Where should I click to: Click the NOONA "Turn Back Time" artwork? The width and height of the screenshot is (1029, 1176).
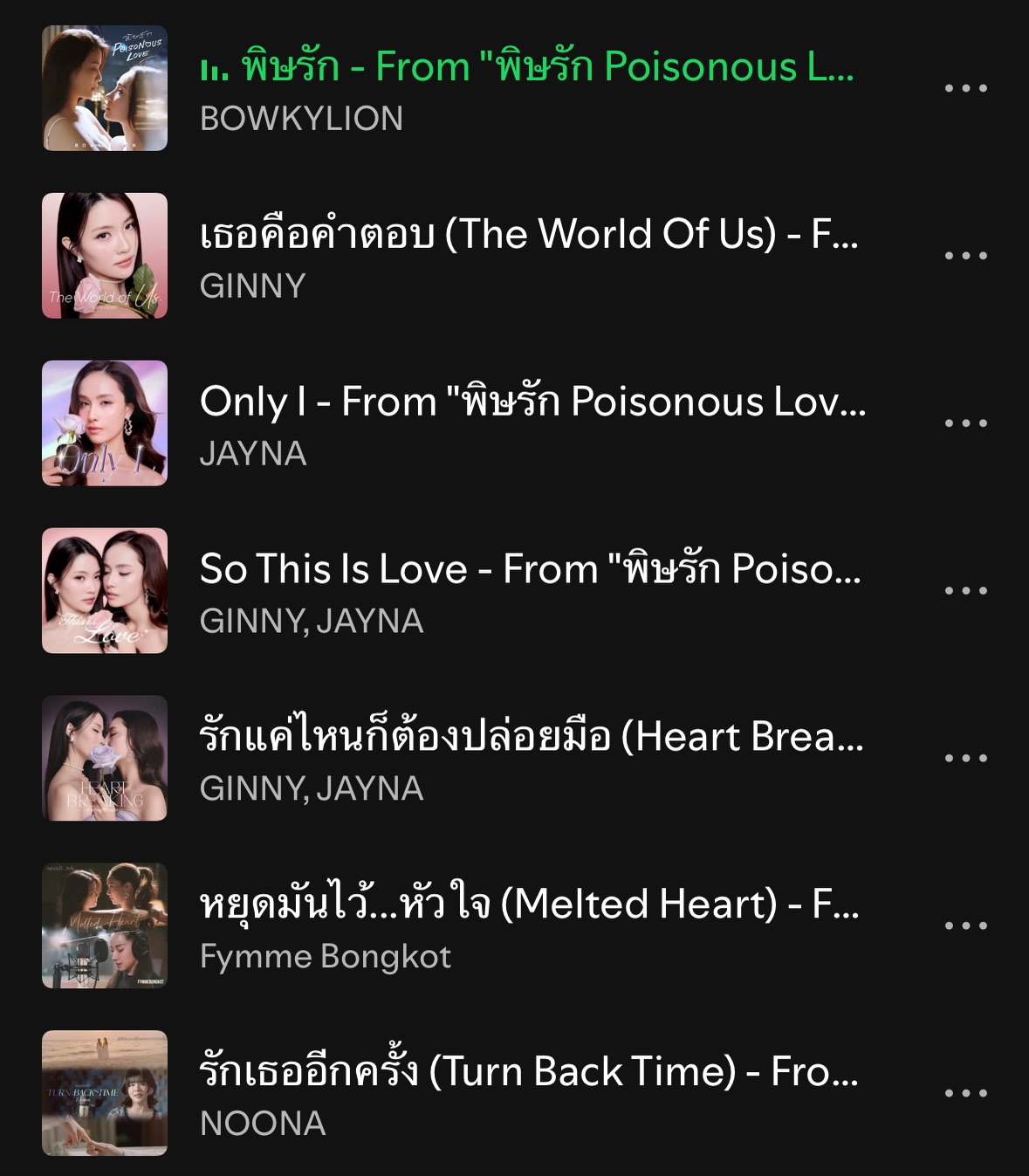[104, 1091]
